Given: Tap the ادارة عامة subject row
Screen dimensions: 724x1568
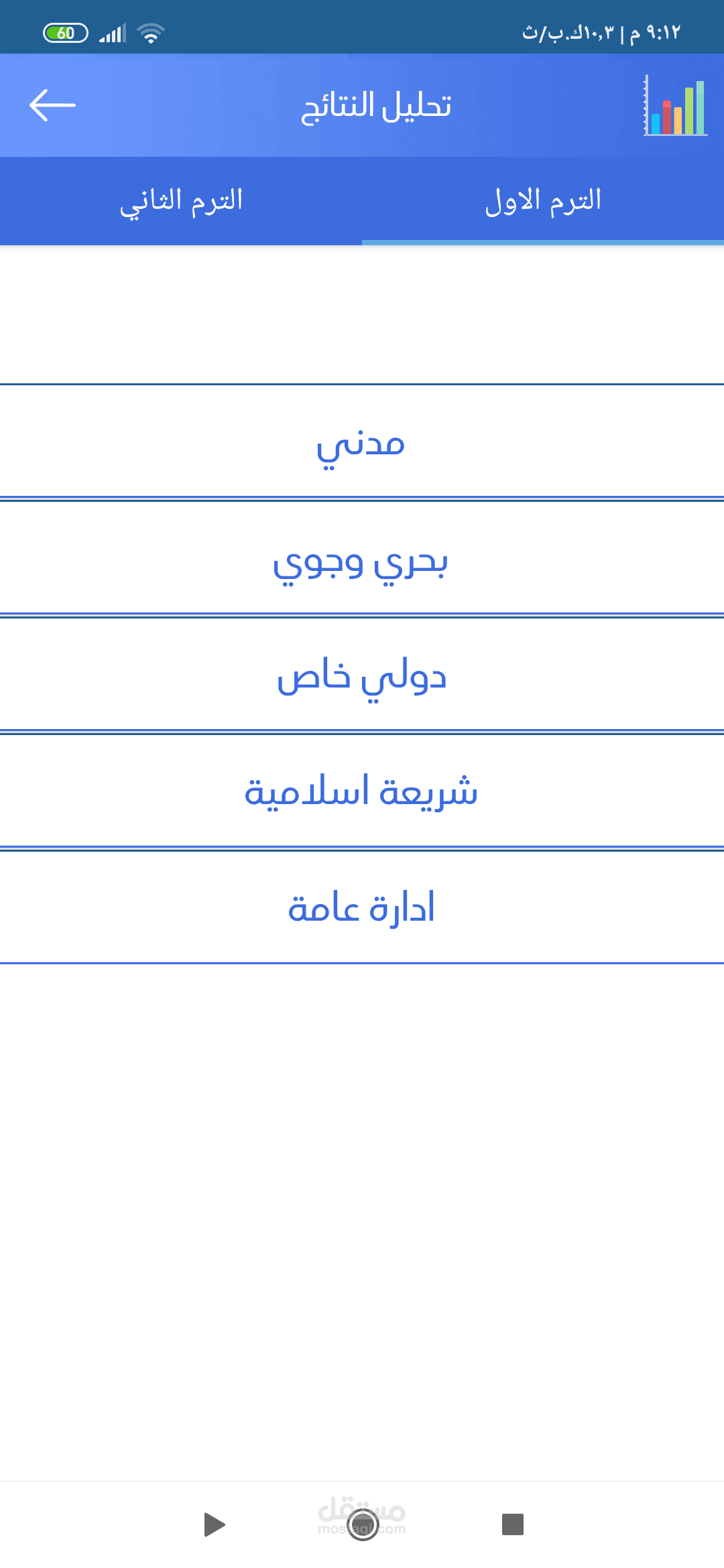Looking at the screenshot, I should [x=362, y=907].
